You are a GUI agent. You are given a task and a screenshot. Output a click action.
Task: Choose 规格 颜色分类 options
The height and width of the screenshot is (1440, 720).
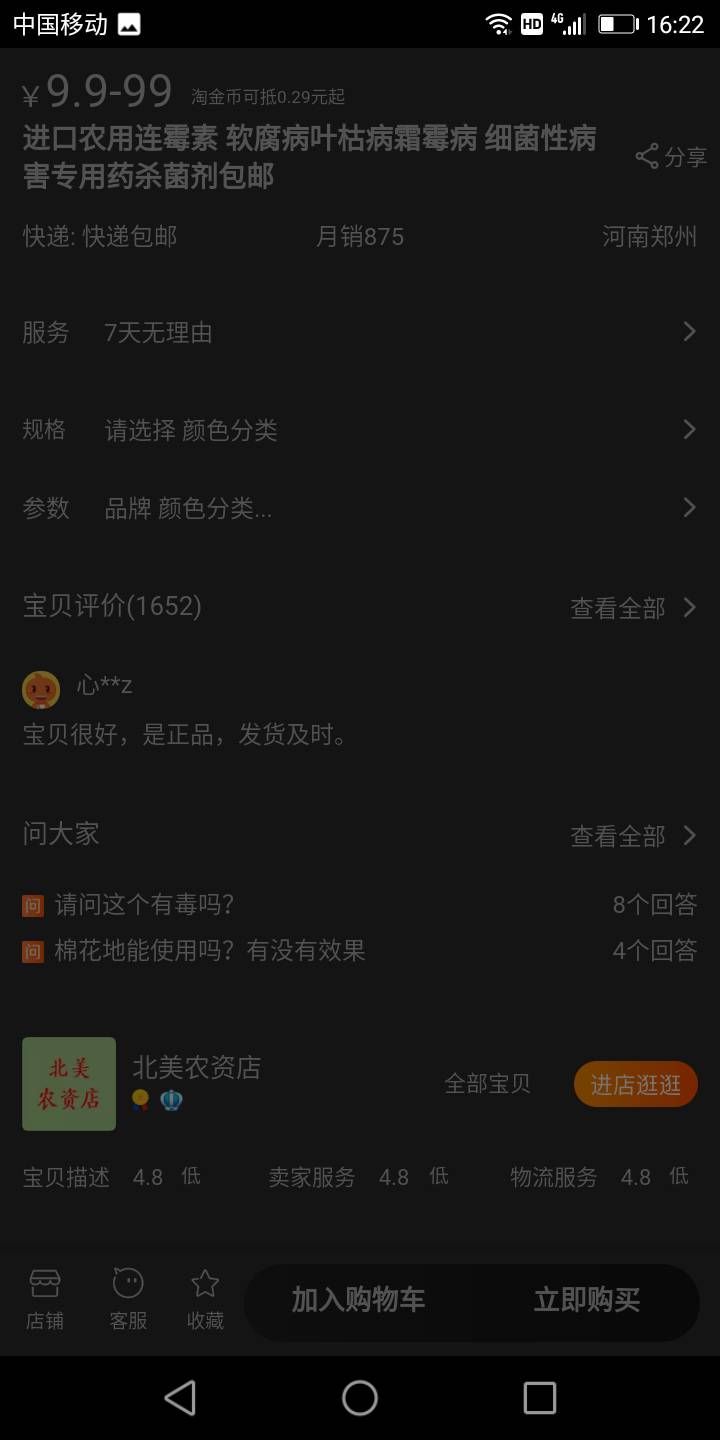tap(360, 430)
